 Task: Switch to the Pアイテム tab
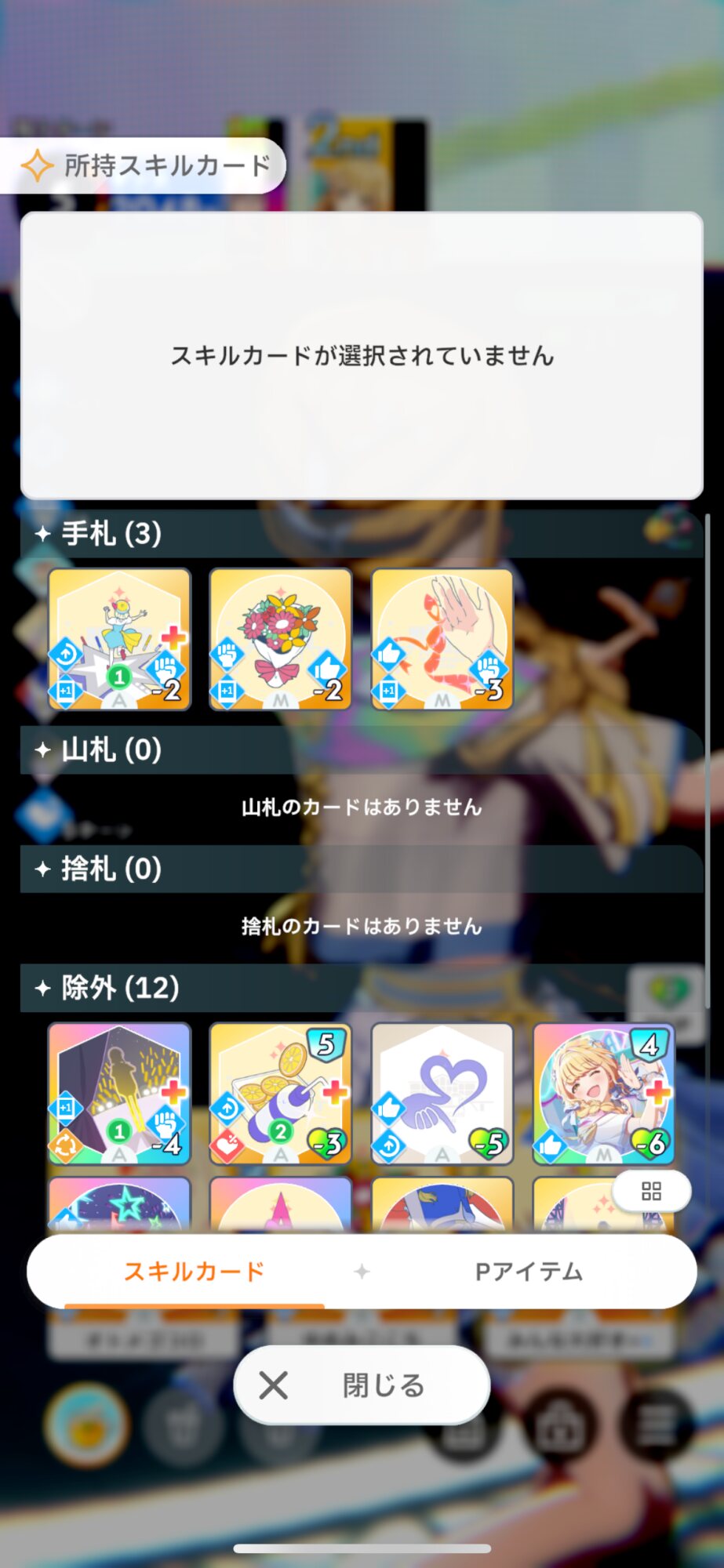(x=529, y=1272)
